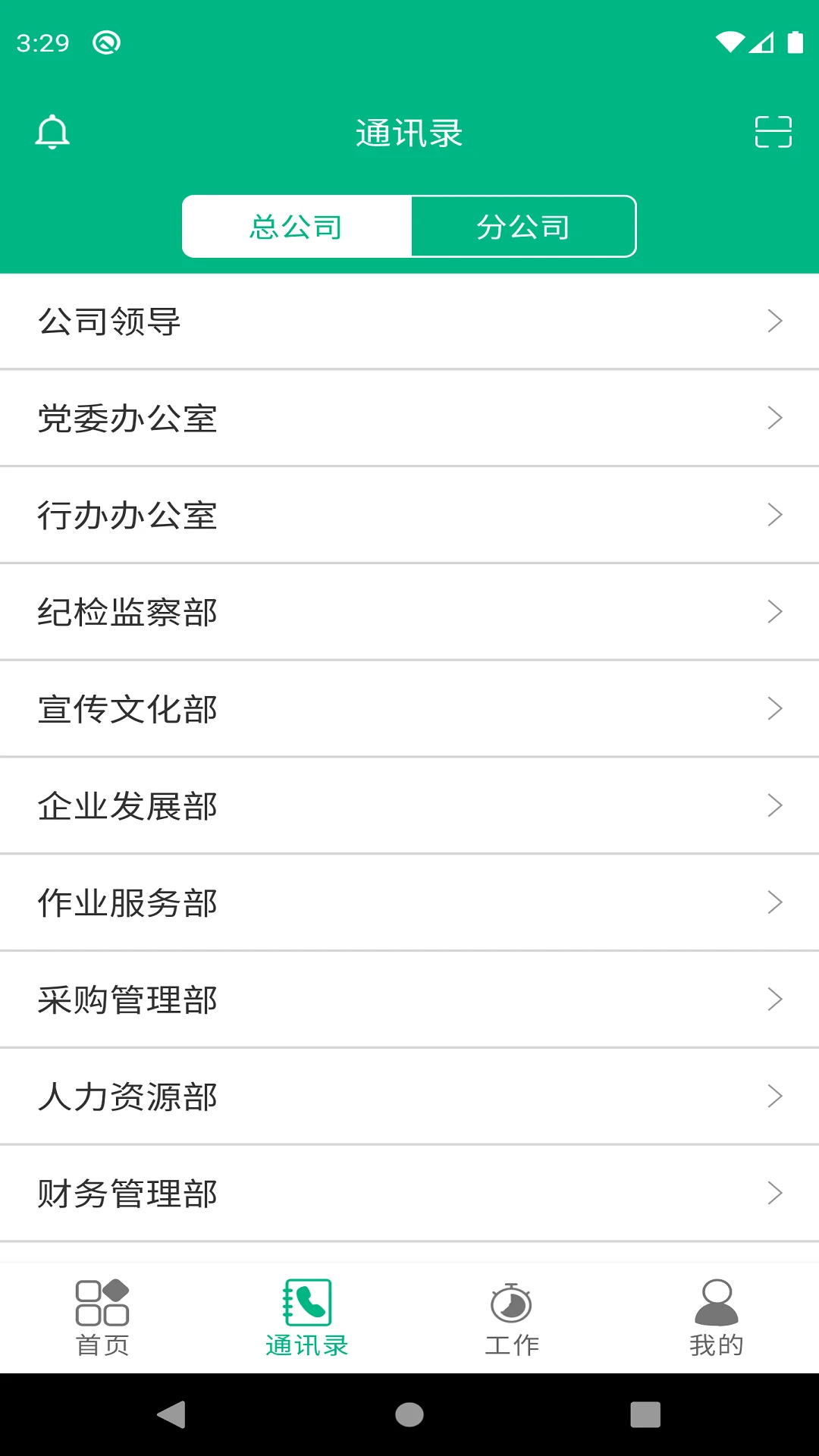The height and width of the screenshot is (1456, 819).
Task: Open the 纪检监察部 department list
Action: (x=409, y=611)
